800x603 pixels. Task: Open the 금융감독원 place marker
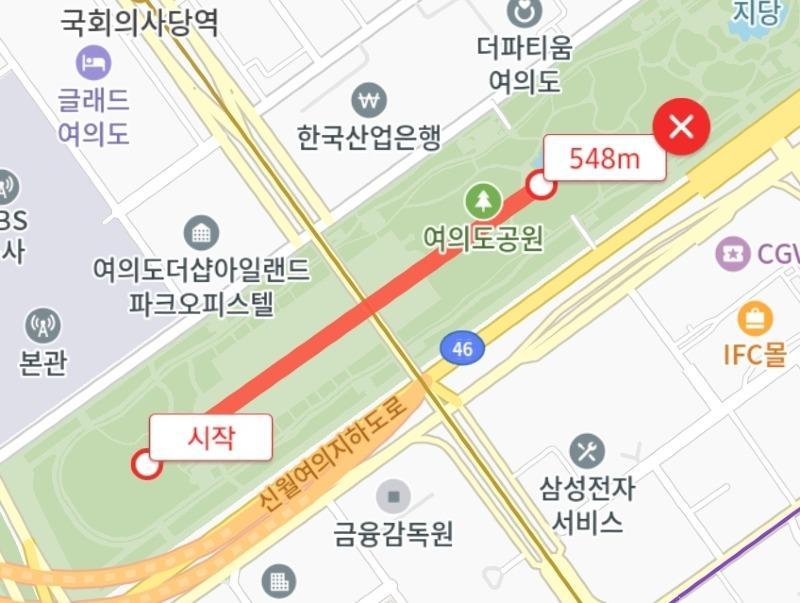coord(394,496)
